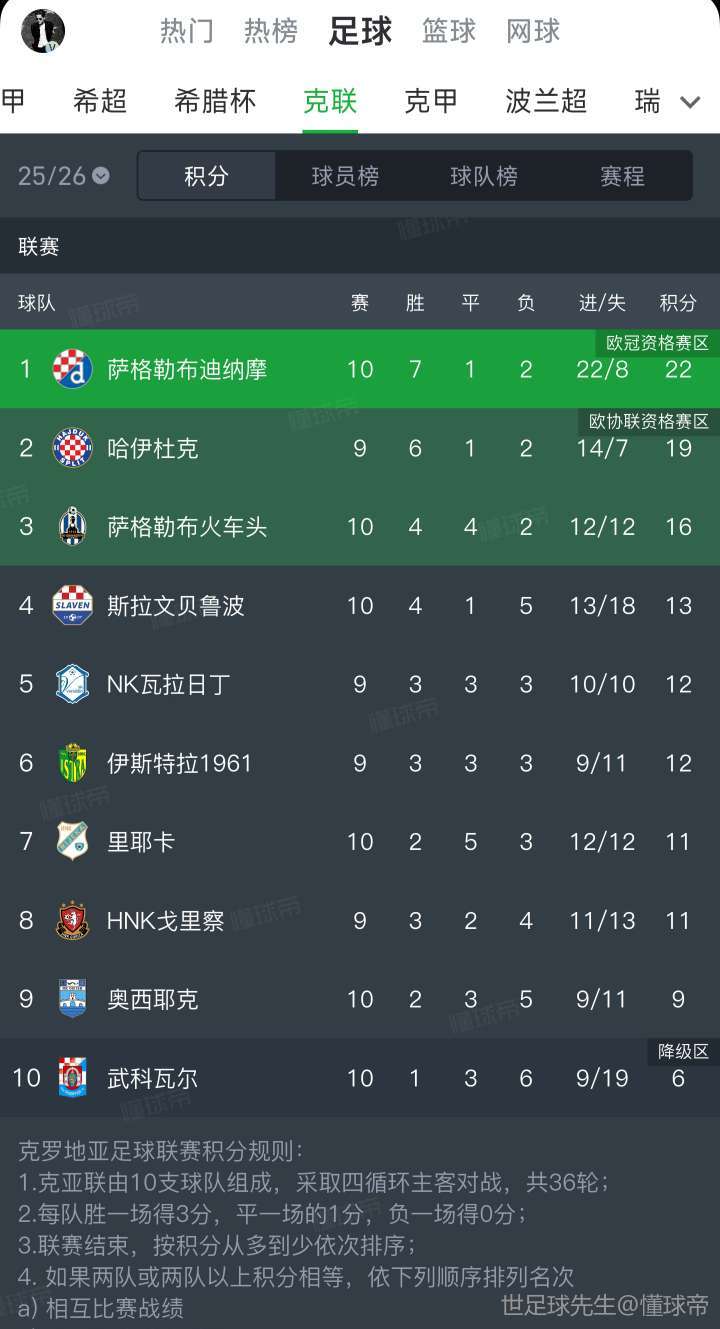Select the 克甲 league tab
Image resolution: width=720 pixels, height=1329 pixels.
[x=431, y=101]
